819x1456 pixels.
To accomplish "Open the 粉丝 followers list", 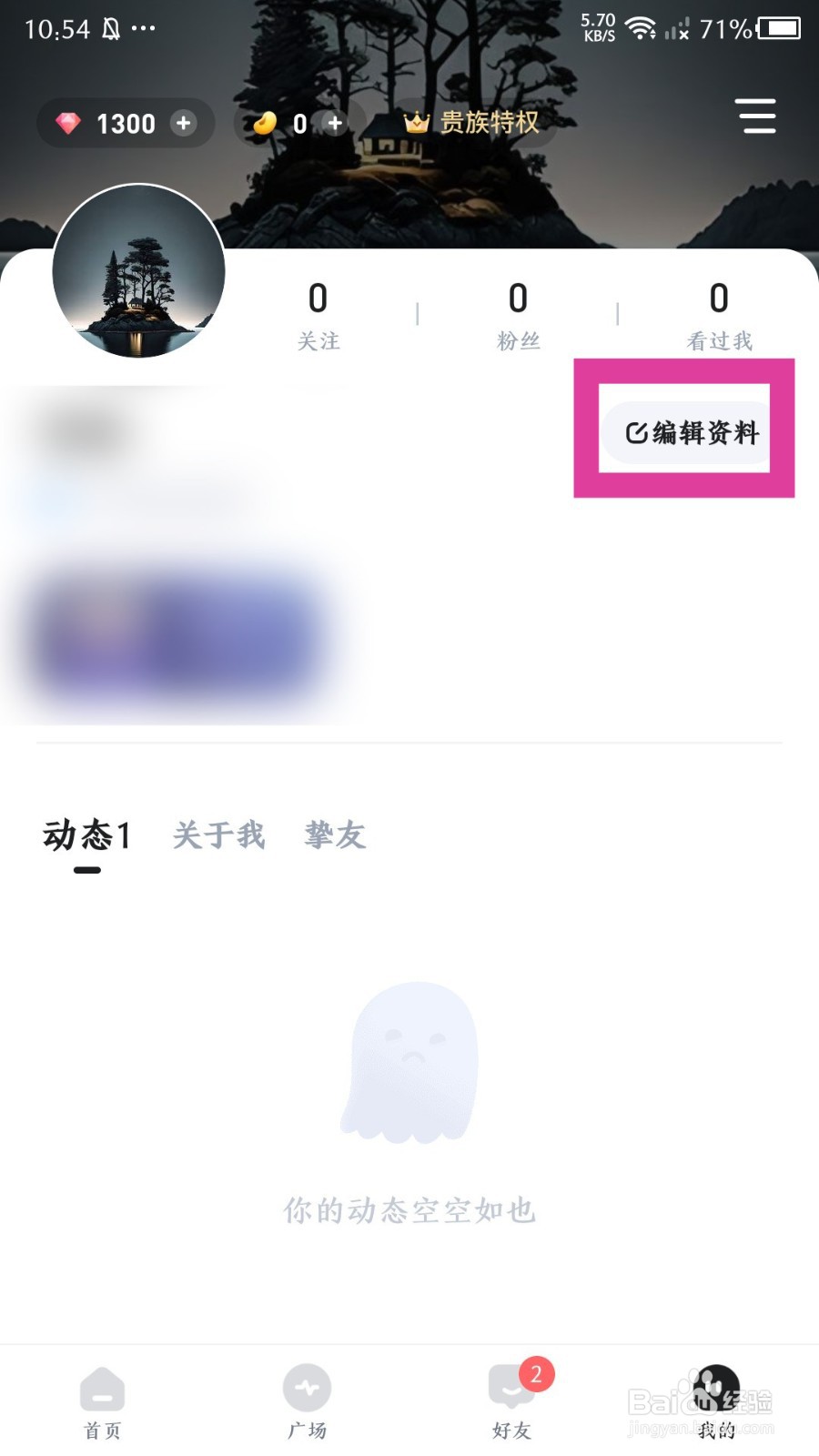I will pyautogui.click(x=518, y=314).
